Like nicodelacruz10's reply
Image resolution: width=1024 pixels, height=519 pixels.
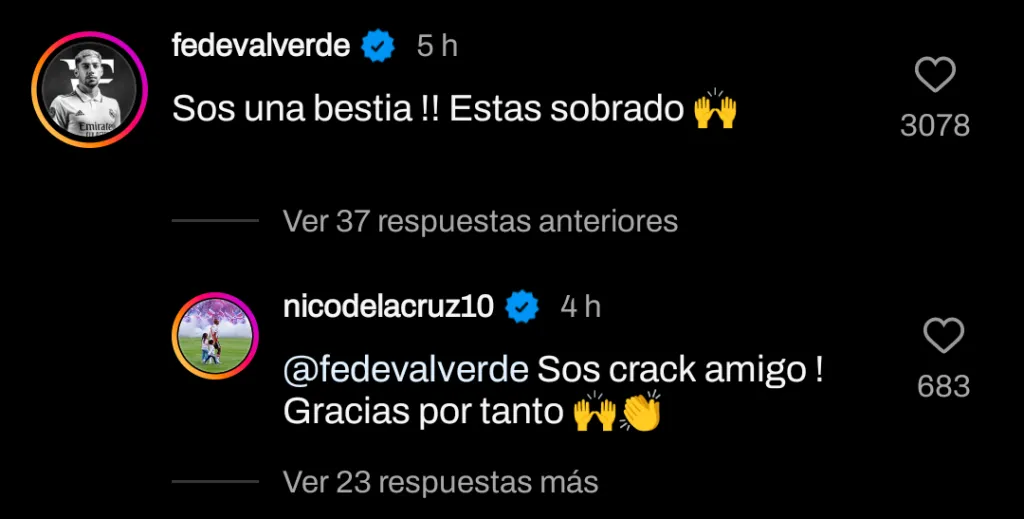click(943, 336)
